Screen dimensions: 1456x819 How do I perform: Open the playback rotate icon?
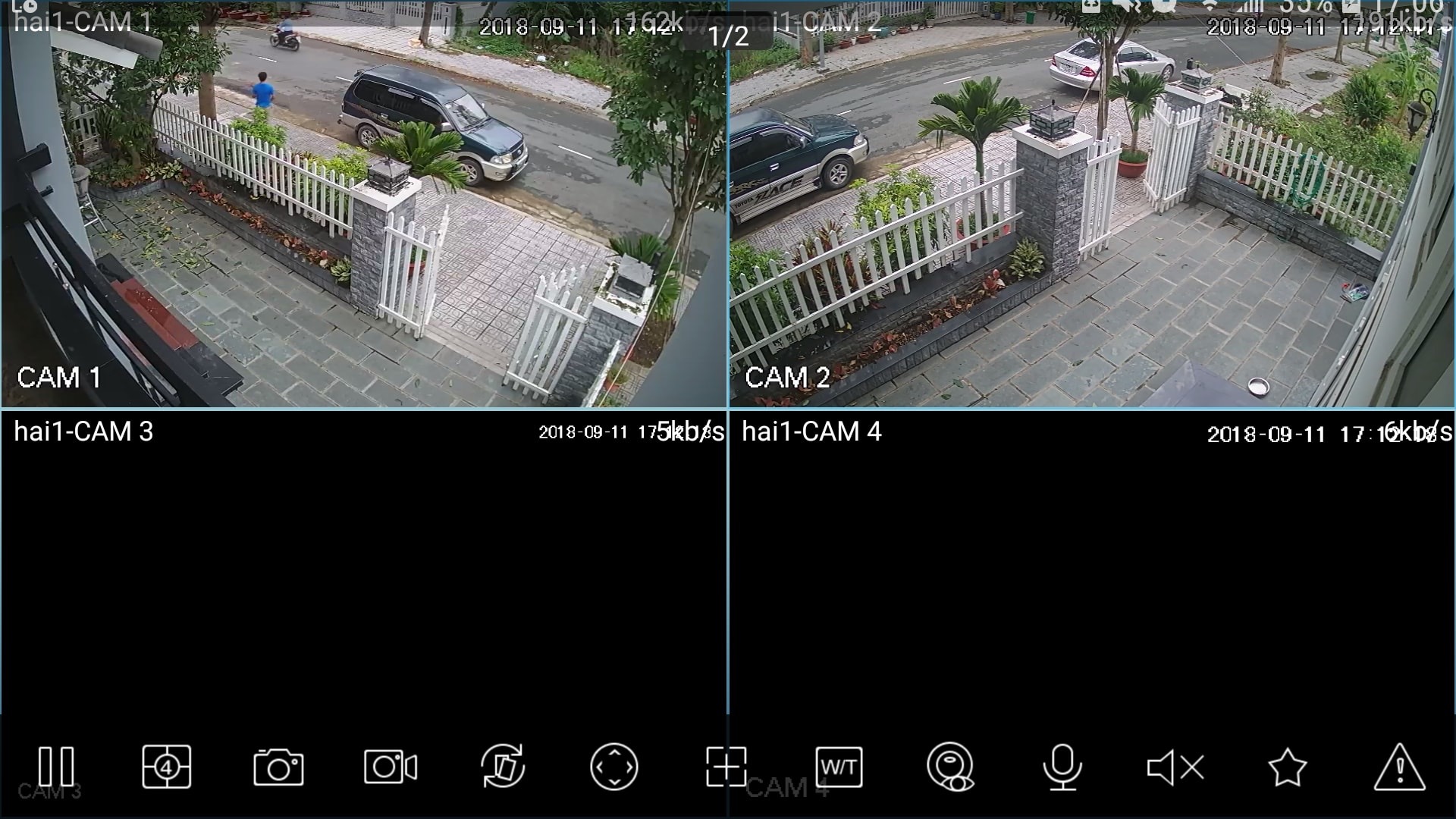tap(502, 767)
